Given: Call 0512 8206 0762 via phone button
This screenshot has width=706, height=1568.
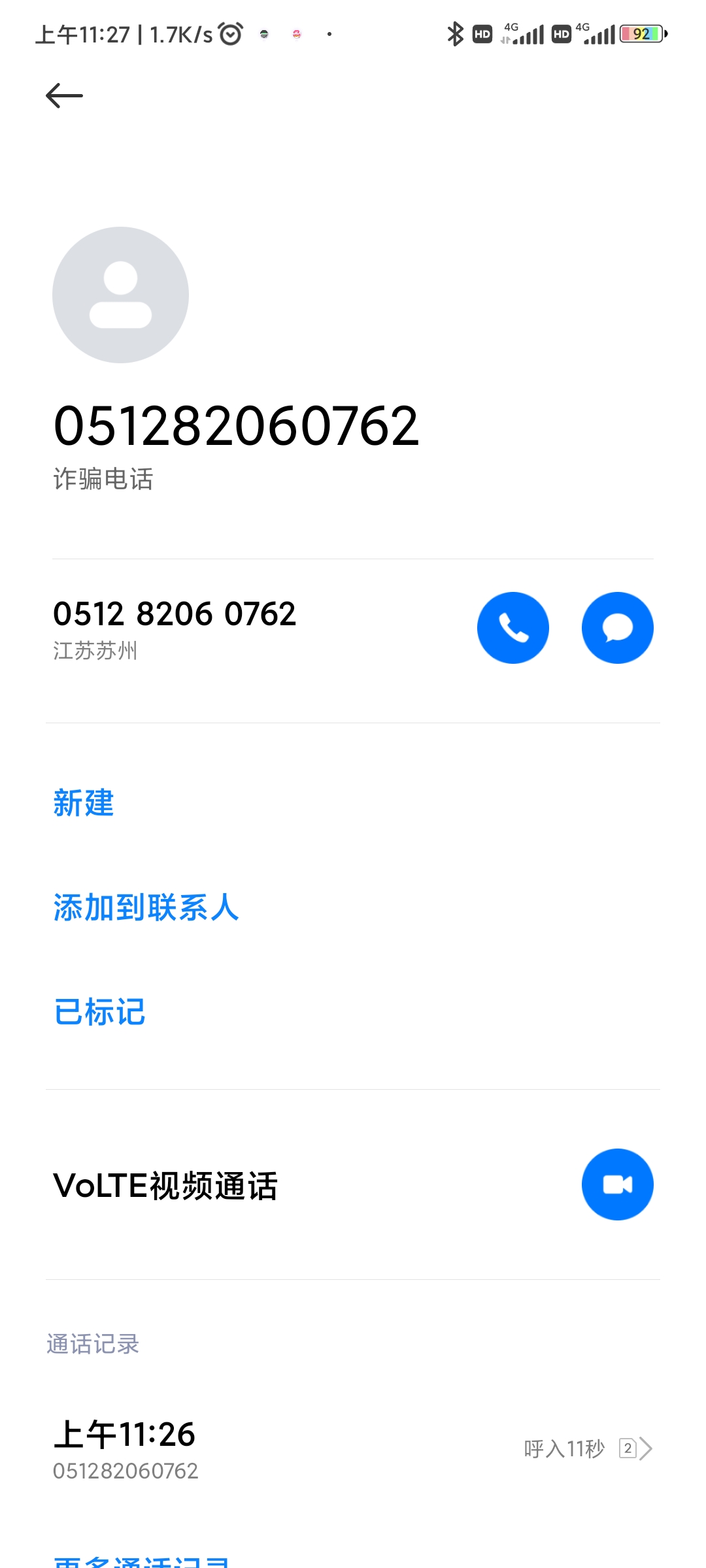Looking at the screenshot, I should pyautogui.click(x=513, y=628).
